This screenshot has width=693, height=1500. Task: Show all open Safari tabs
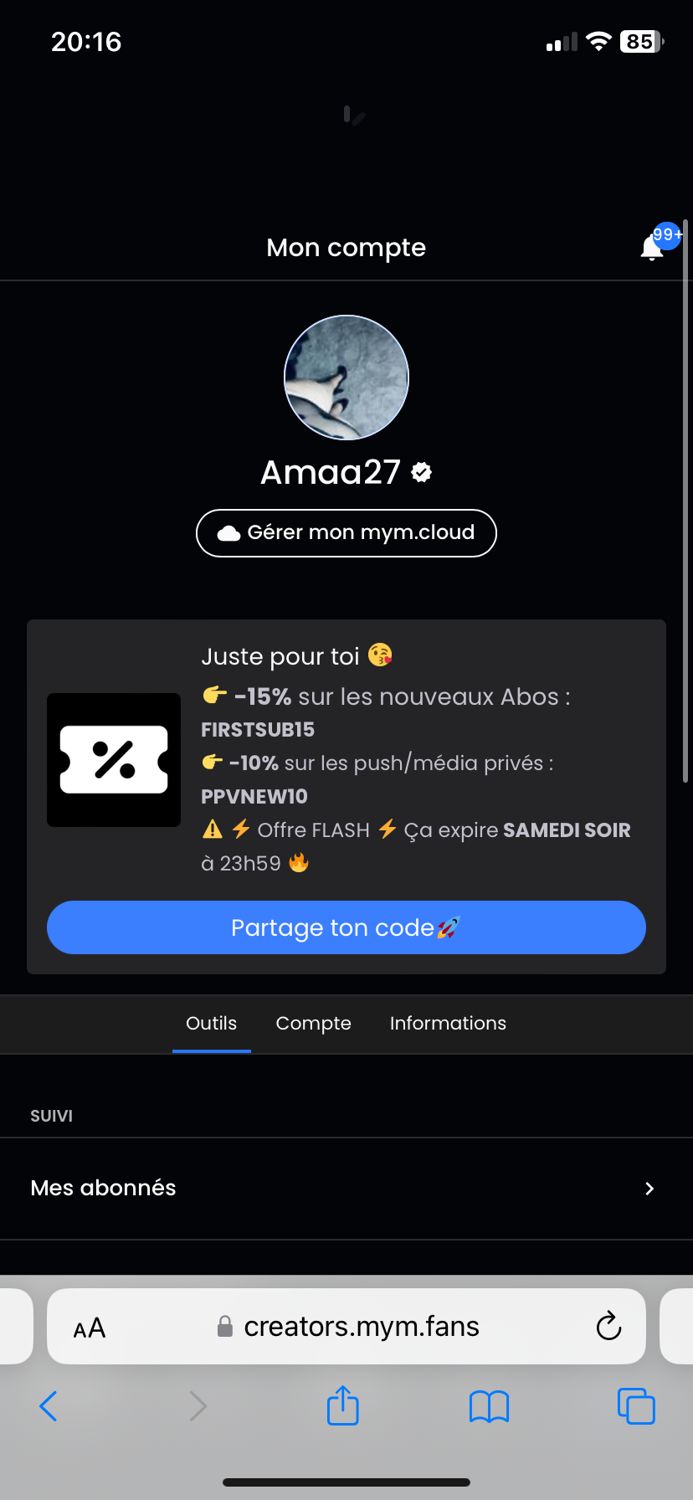pyautogui.click(x=636, y=1406)
